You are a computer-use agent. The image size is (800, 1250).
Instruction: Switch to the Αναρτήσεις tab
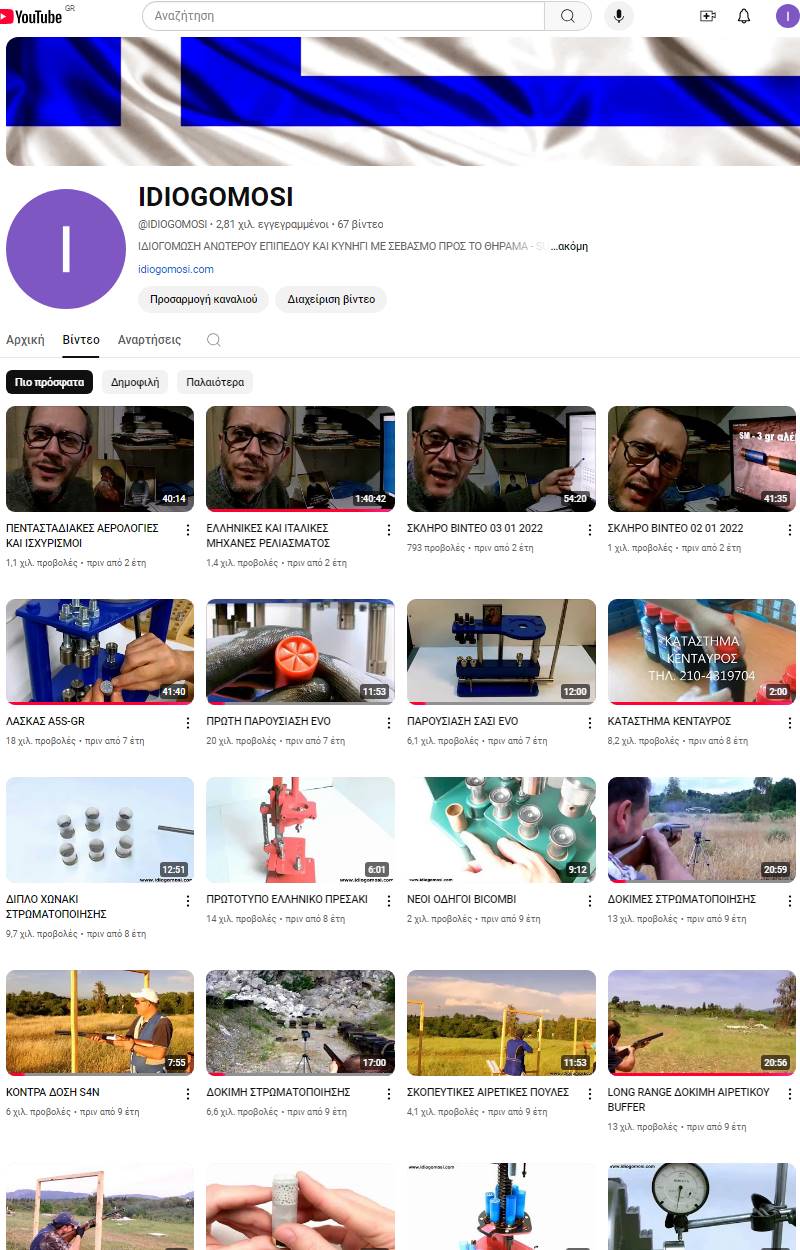pos(149,340)
